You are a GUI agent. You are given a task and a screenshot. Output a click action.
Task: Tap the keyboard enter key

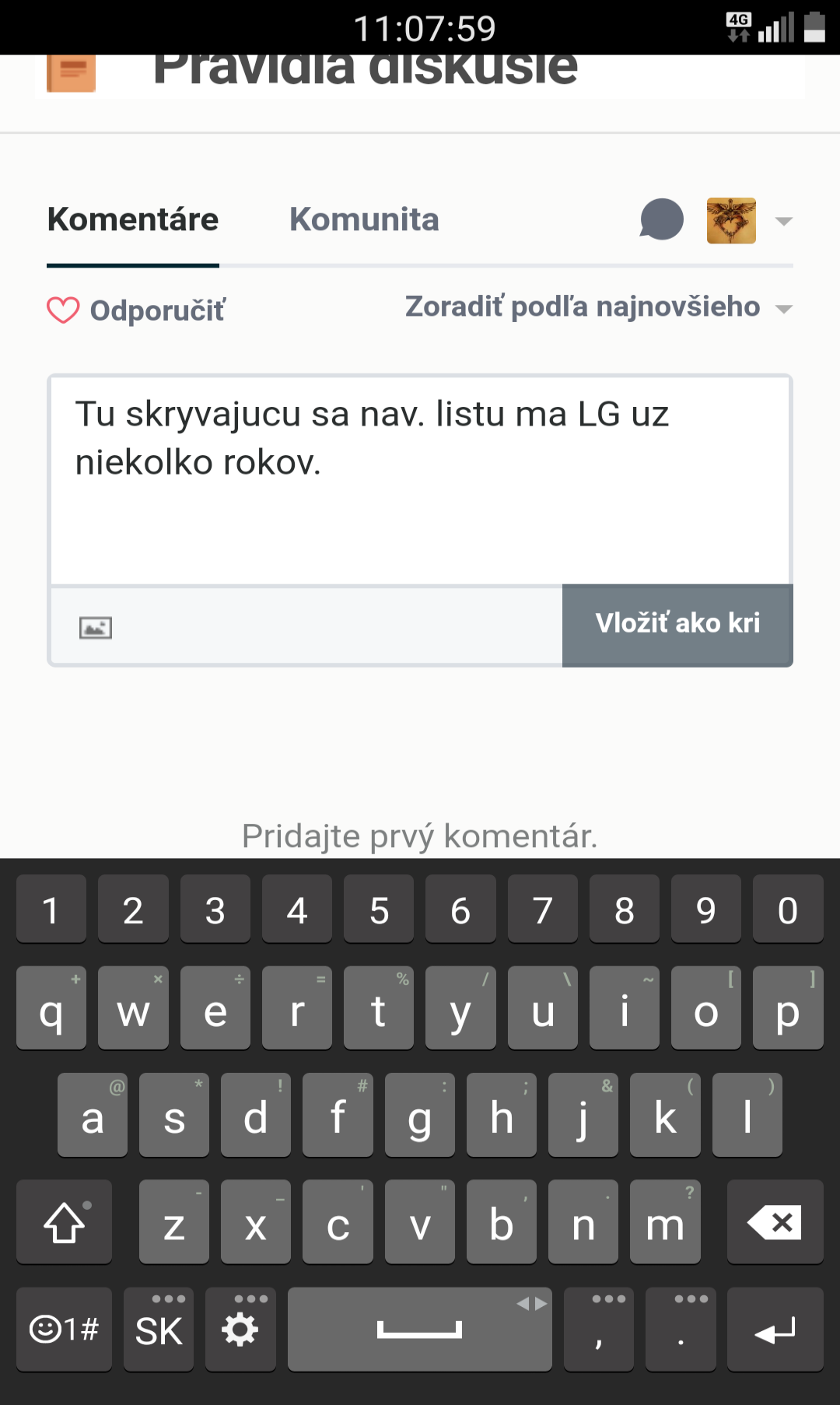click(775, 1330)
